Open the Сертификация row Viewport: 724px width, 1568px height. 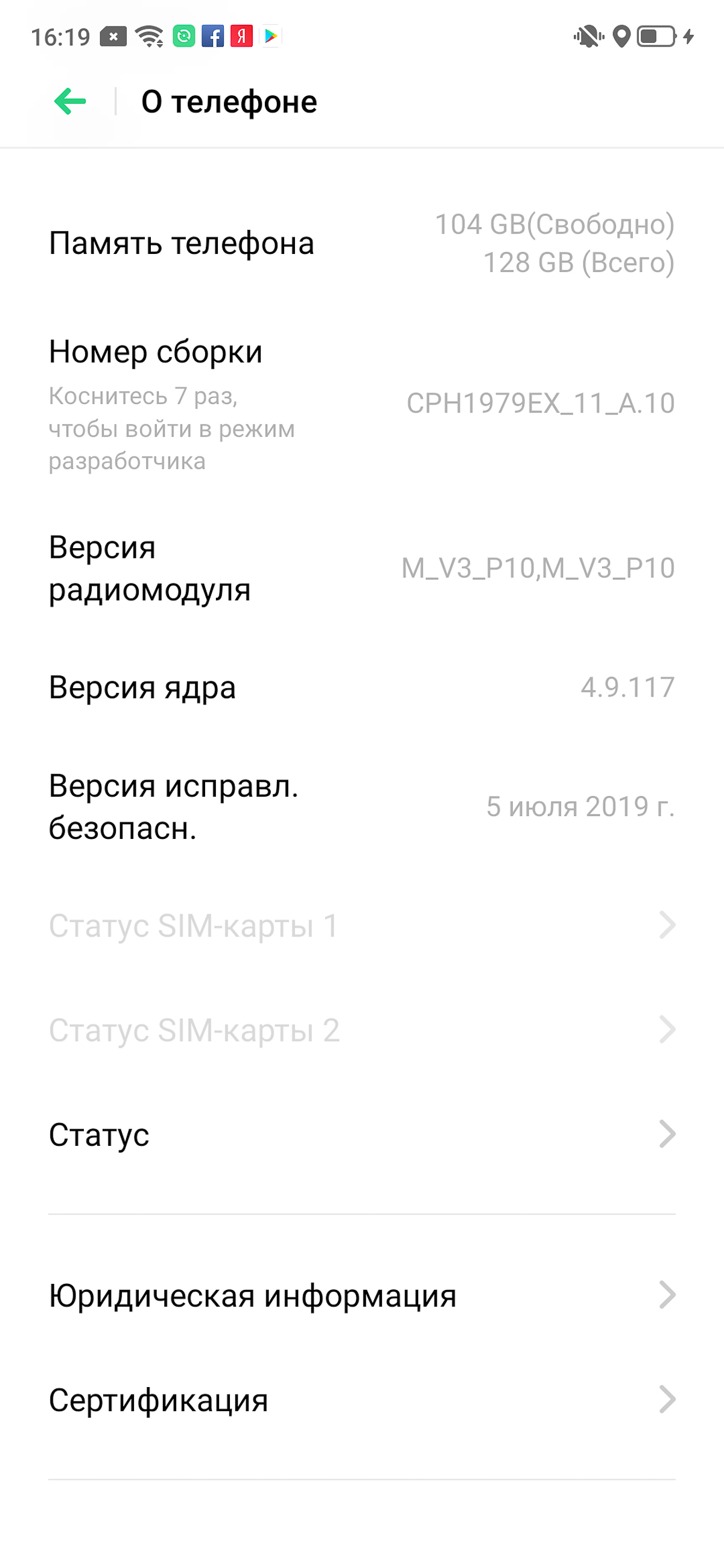tap(361, 1400)
